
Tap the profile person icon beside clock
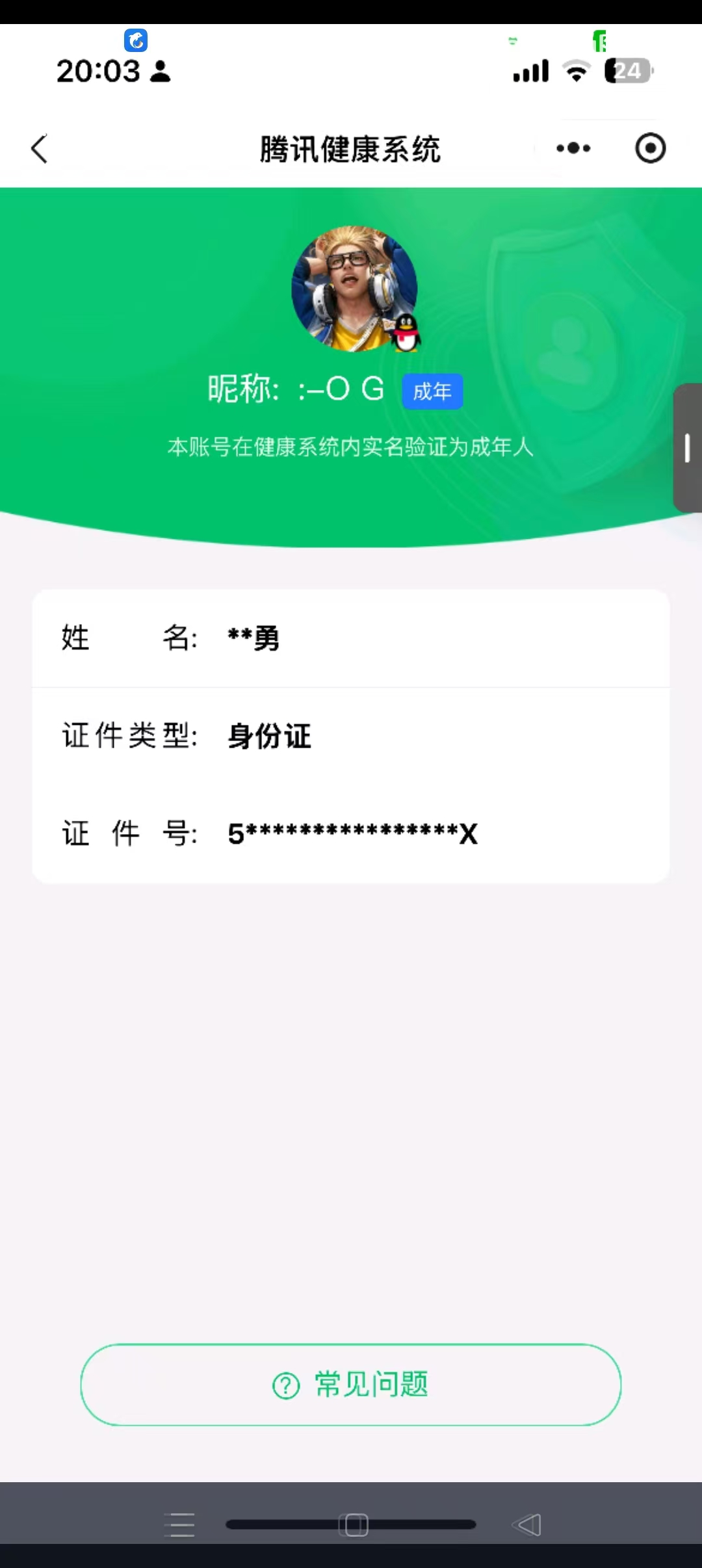[160, 72]
